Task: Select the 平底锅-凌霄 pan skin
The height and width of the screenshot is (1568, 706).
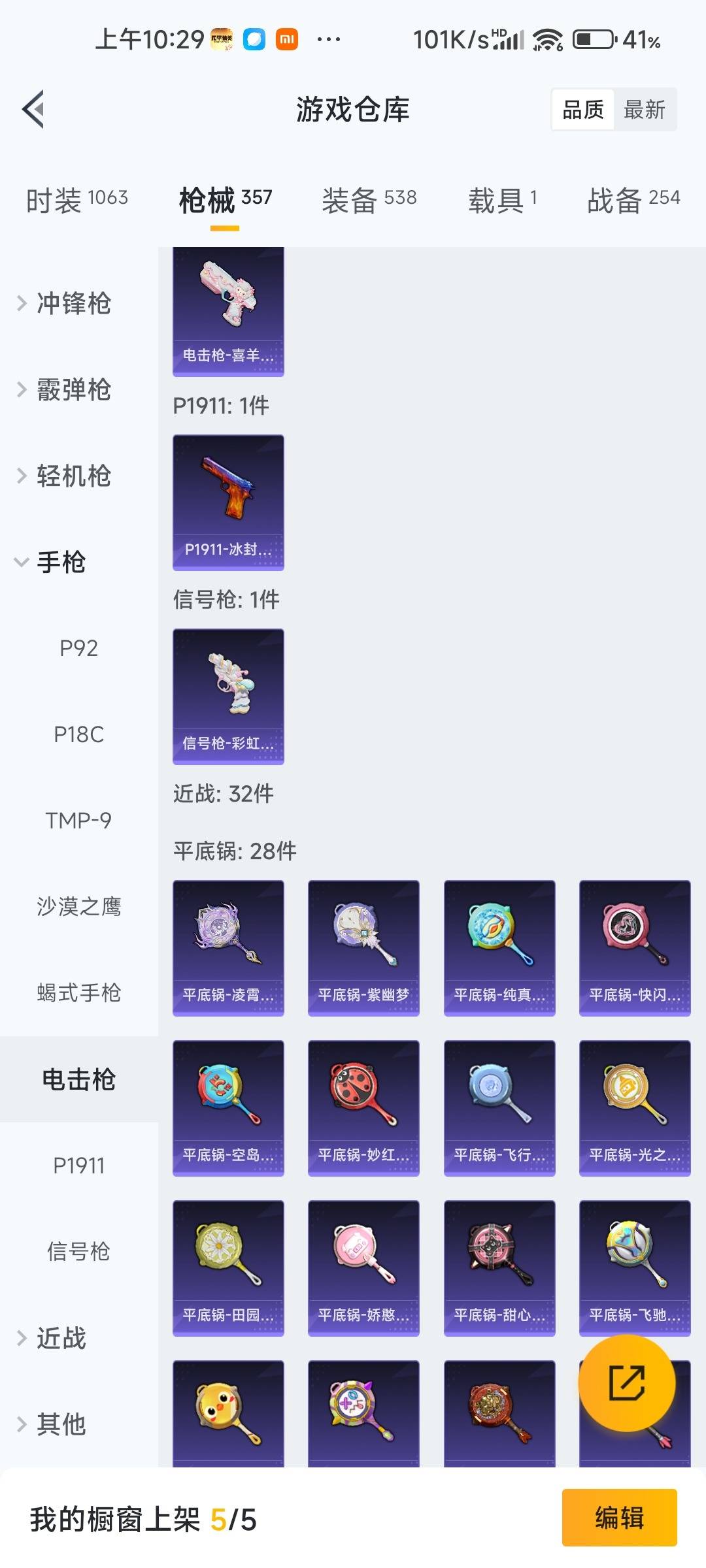Action: click(x=228, y=947)
